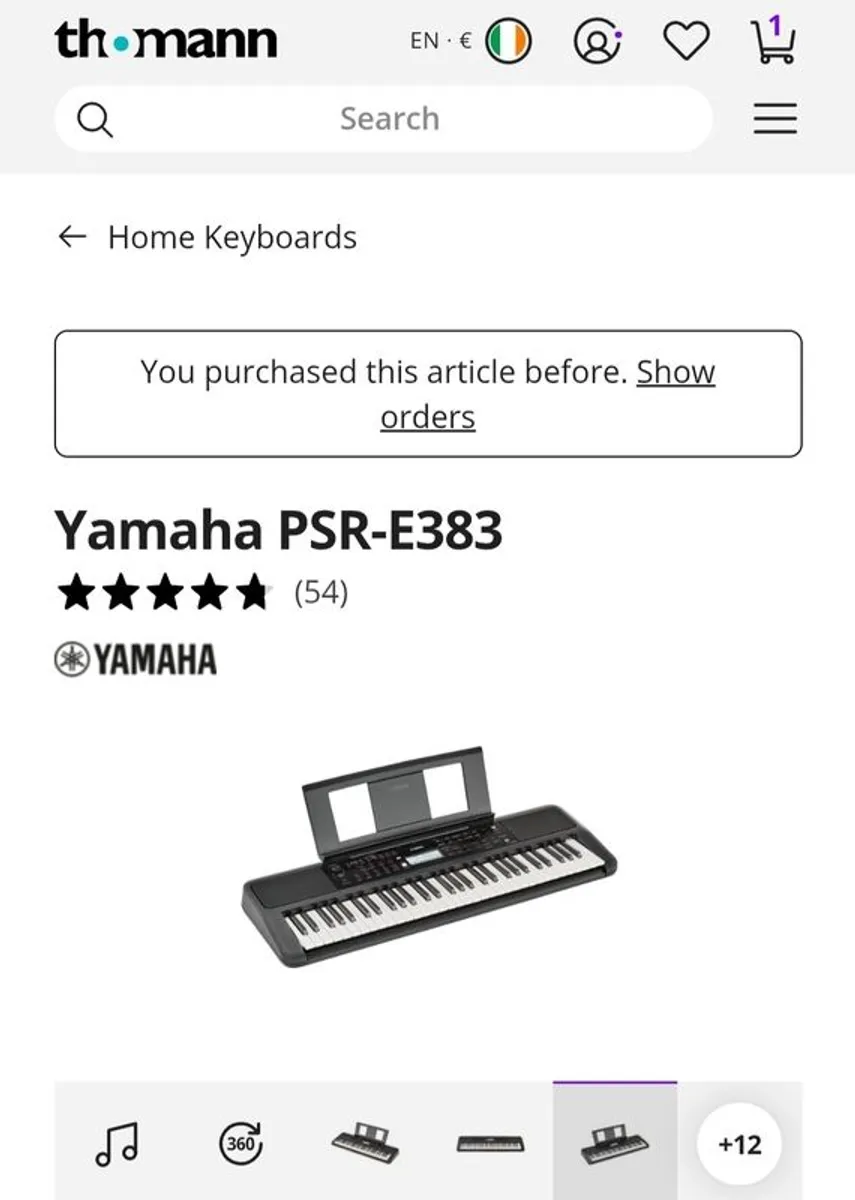
Task: Select the angled keyboard thumbnail after 360
Action: [x=365, y=1142]
